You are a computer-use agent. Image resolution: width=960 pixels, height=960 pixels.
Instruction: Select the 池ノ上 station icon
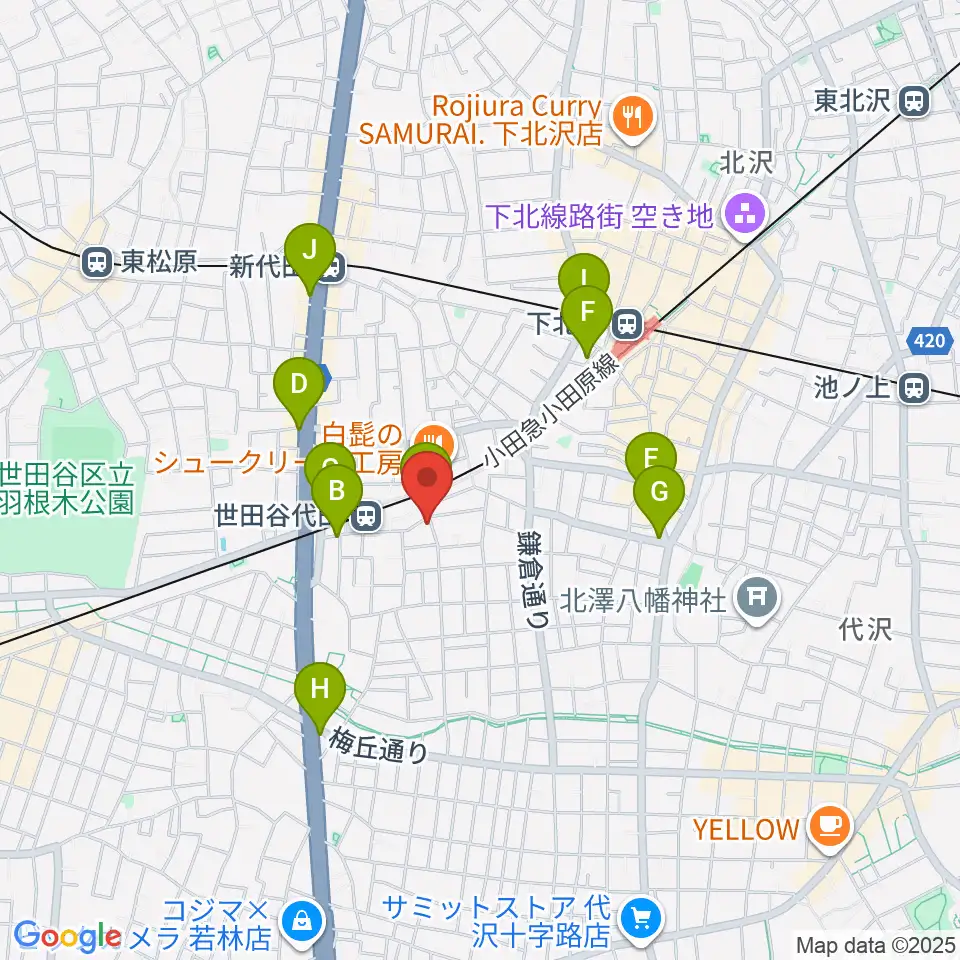(914, 388)
